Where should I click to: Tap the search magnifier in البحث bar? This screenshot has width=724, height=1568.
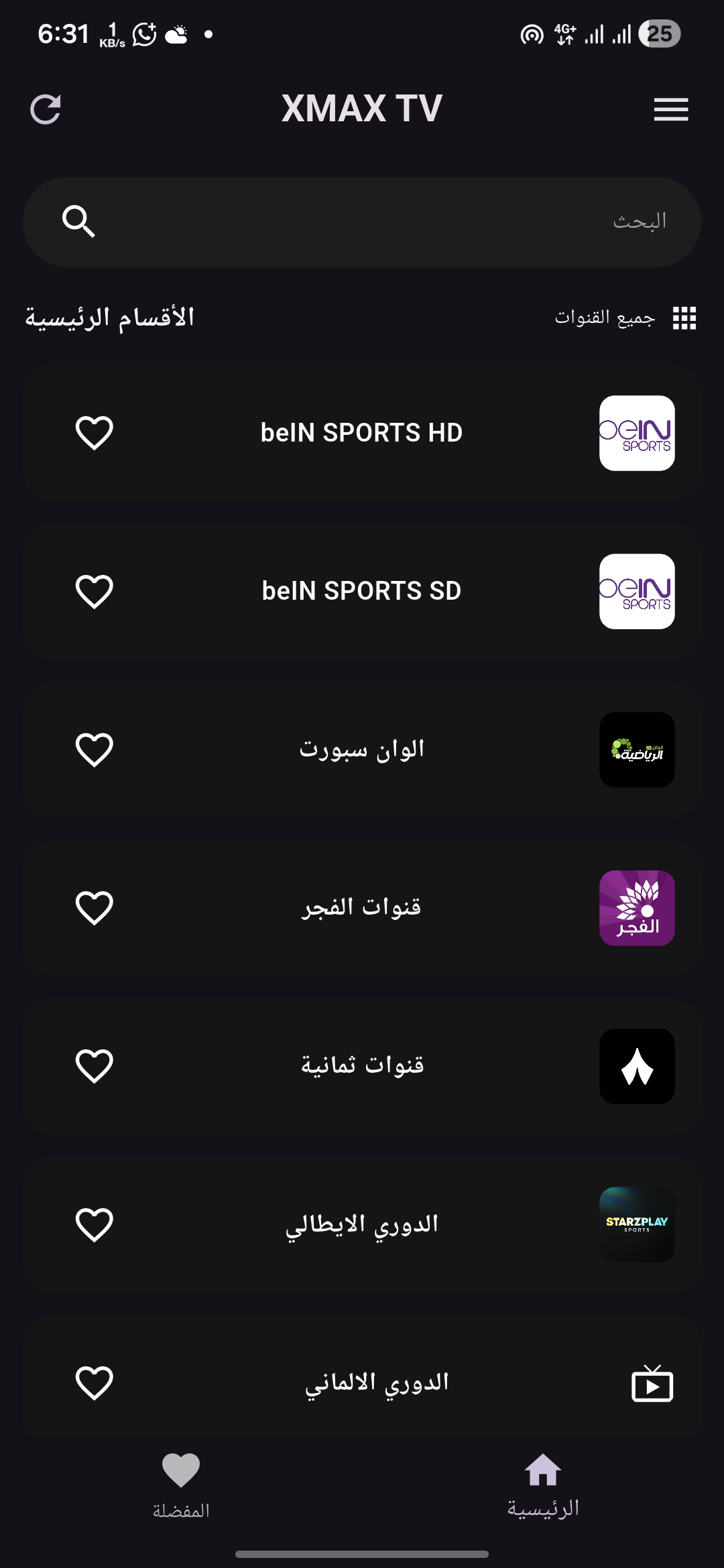click(x=78, y=221)
